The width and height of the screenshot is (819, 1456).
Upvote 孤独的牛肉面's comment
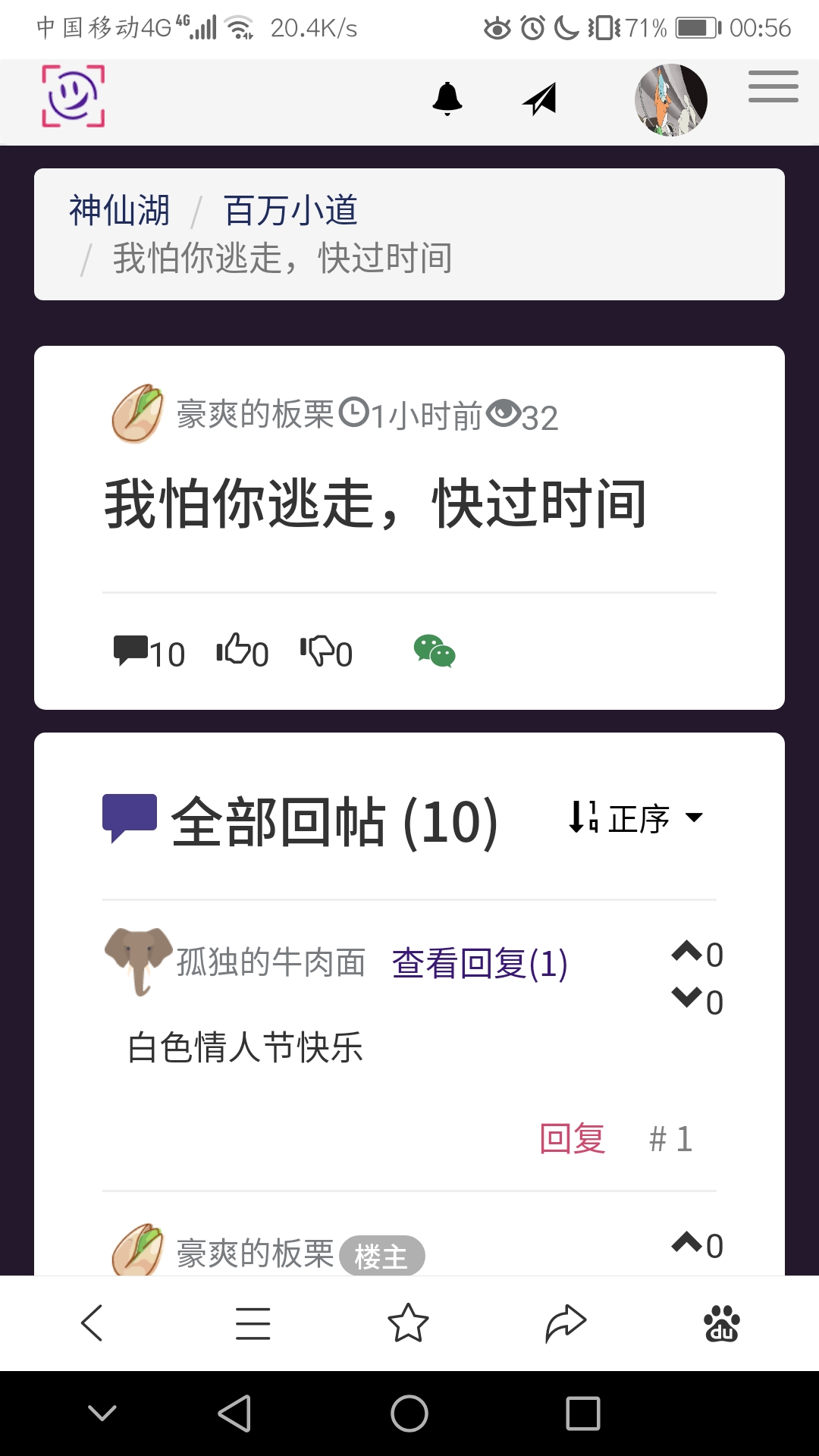click(x=687, y=952)
